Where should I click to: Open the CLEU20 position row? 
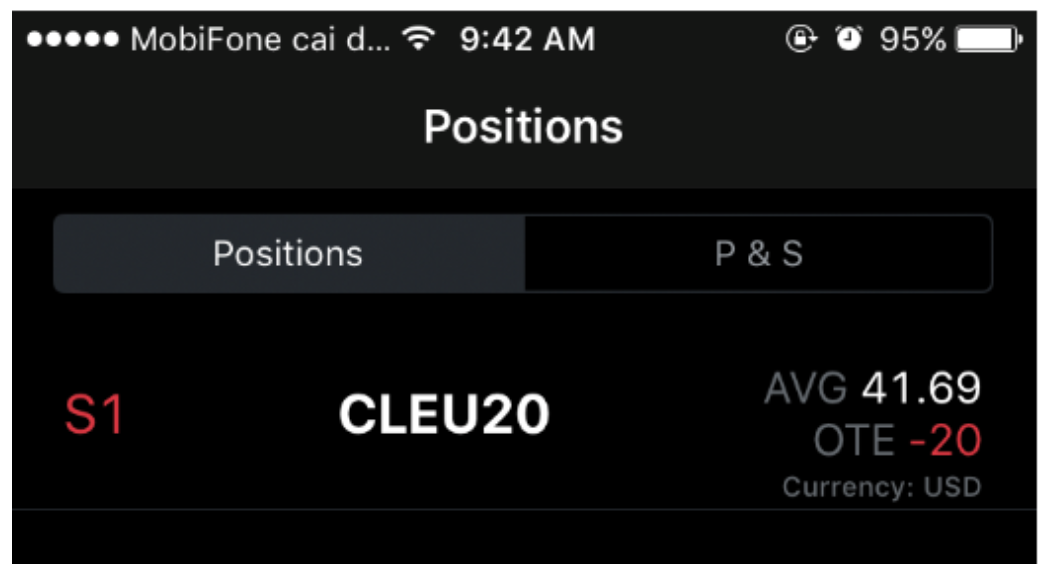tap(444, 414)
